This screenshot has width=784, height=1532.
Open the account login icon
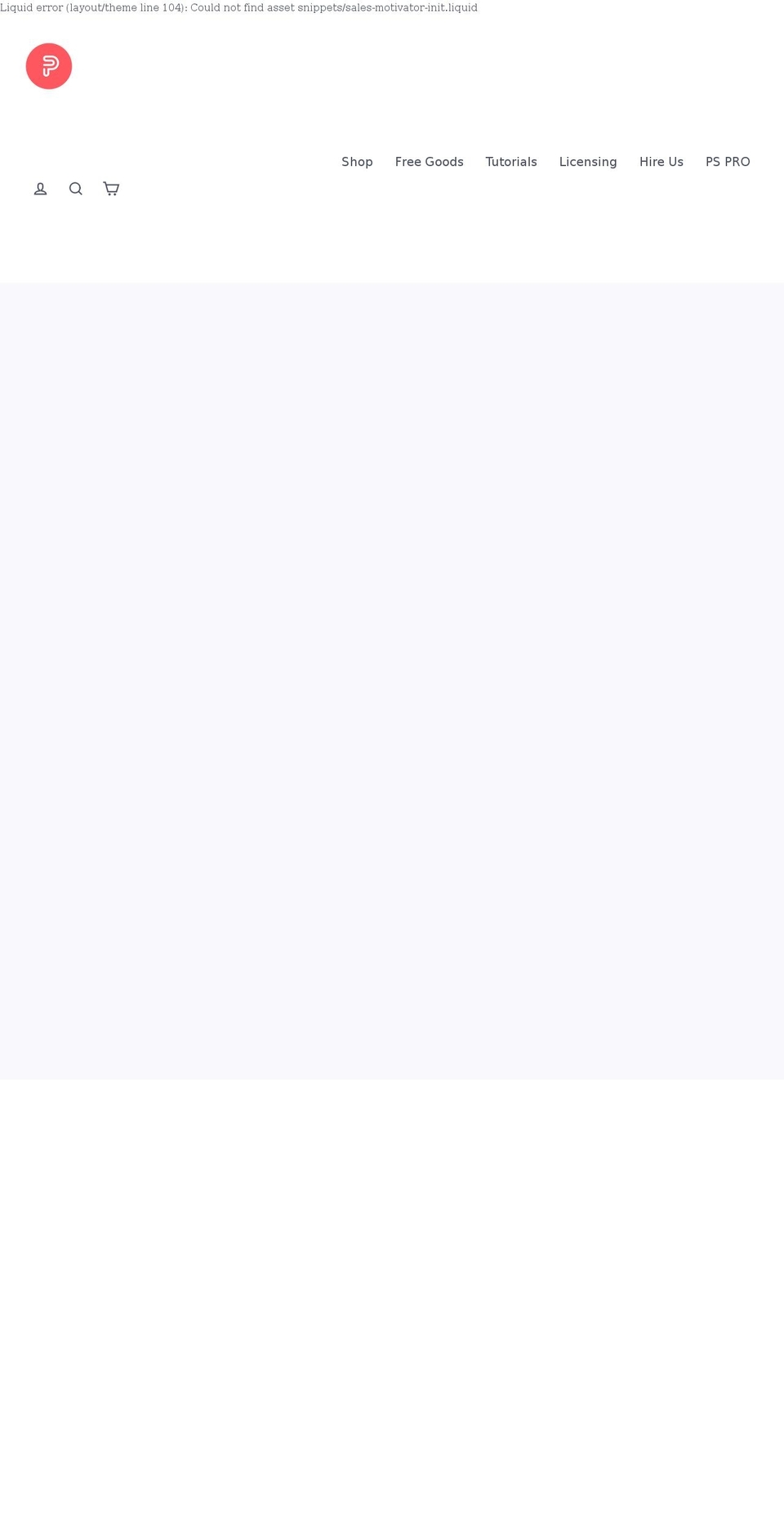(40, 189)
